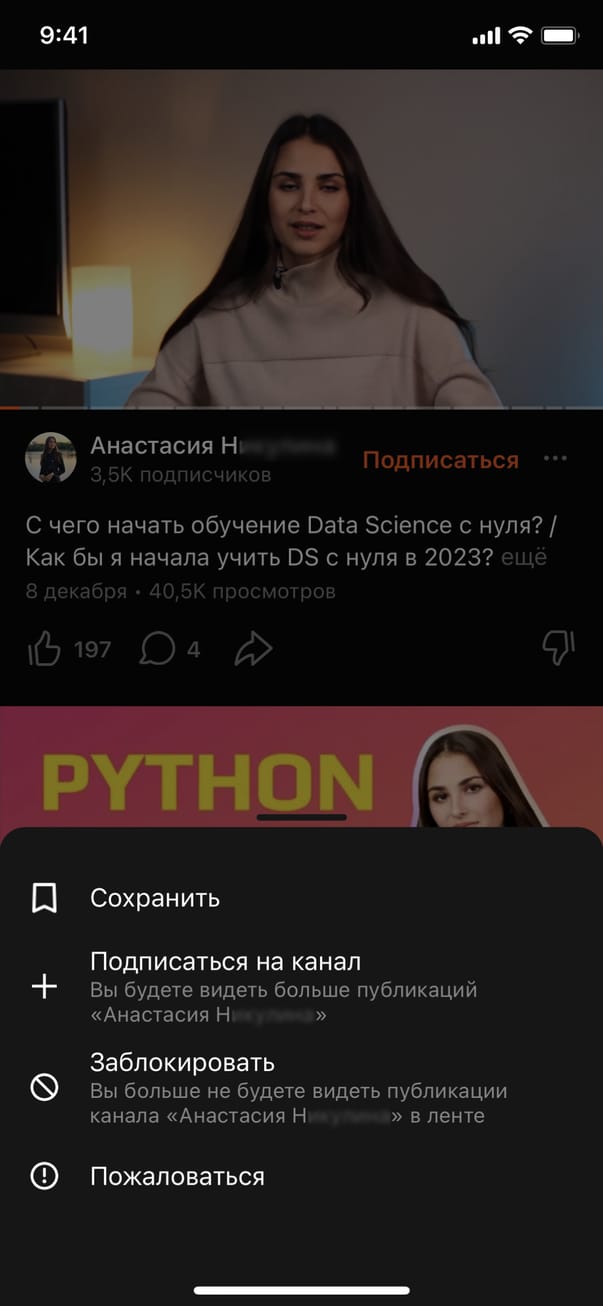The width and height of the screenshot is (603, 1306).
Task: Share the Data Science video
Action: tap(253, 650)
